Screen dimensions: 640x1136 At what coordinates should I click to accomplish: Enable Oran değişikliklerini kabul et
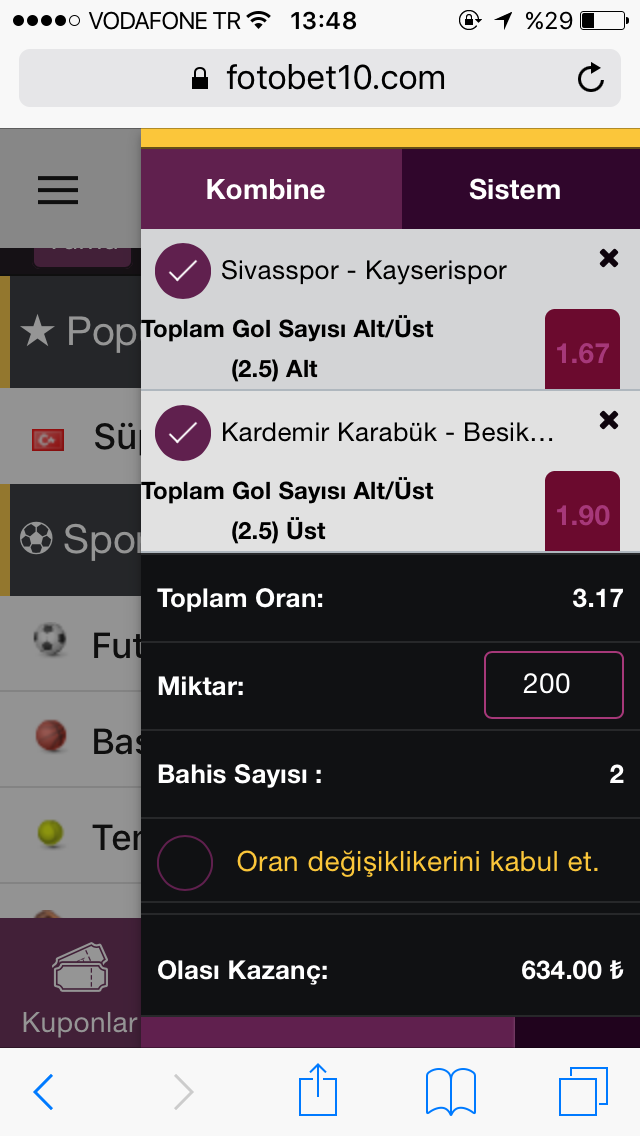[185, 863]
